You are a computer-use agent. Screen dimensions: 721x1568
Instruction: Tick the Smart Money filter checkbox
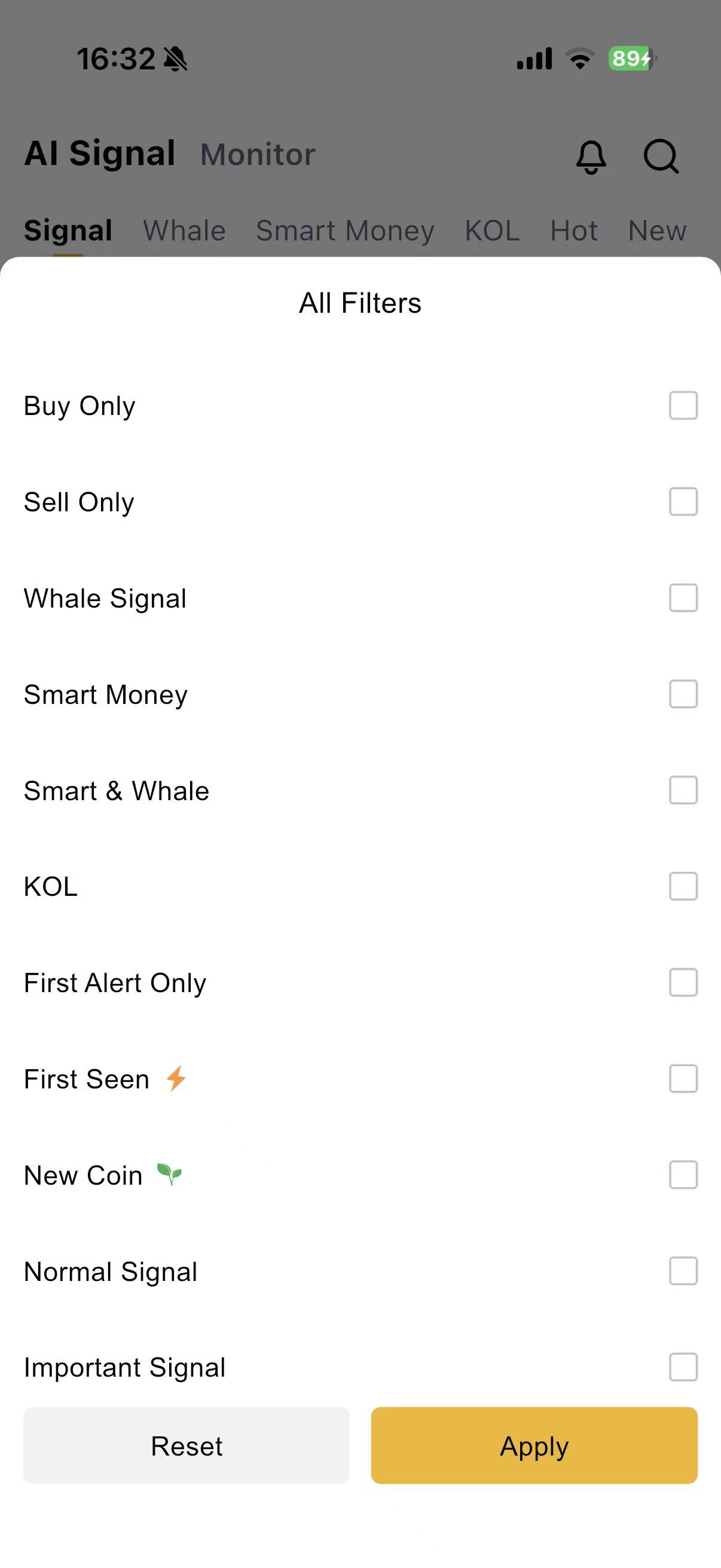tap(683, 694)
